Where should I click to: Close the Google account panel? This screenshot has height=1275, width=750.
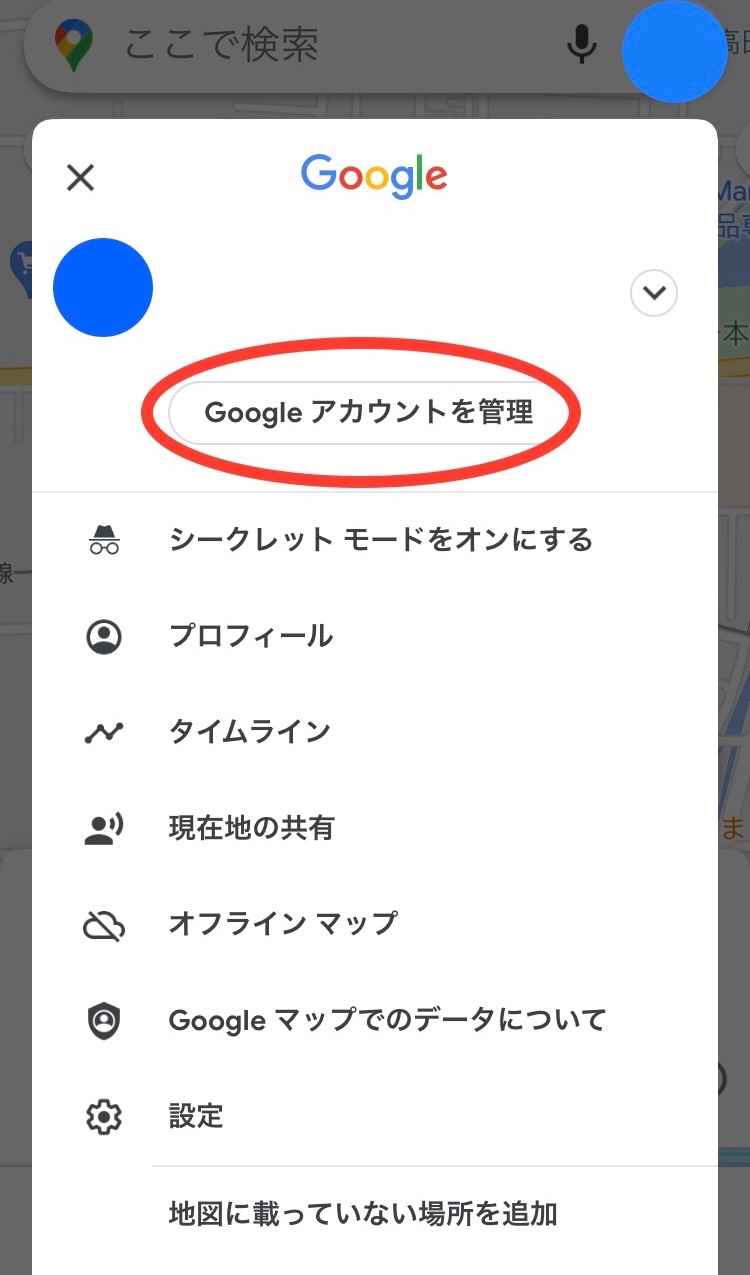pos(80,178)
